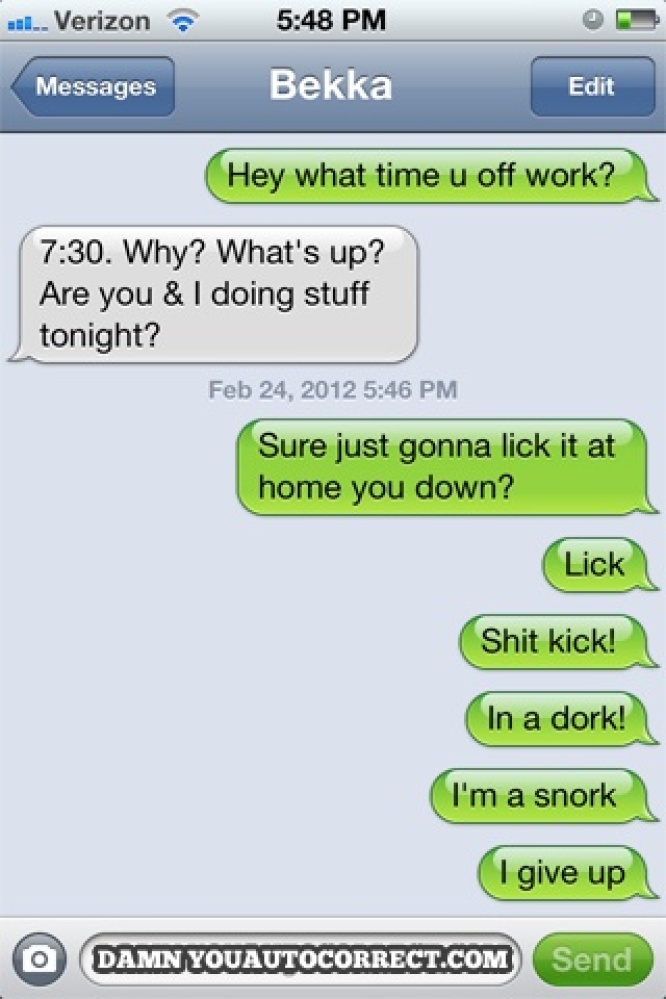Open the camera to attach a photo
Viewport: 666px width, 999px height.
pos(41,961)
